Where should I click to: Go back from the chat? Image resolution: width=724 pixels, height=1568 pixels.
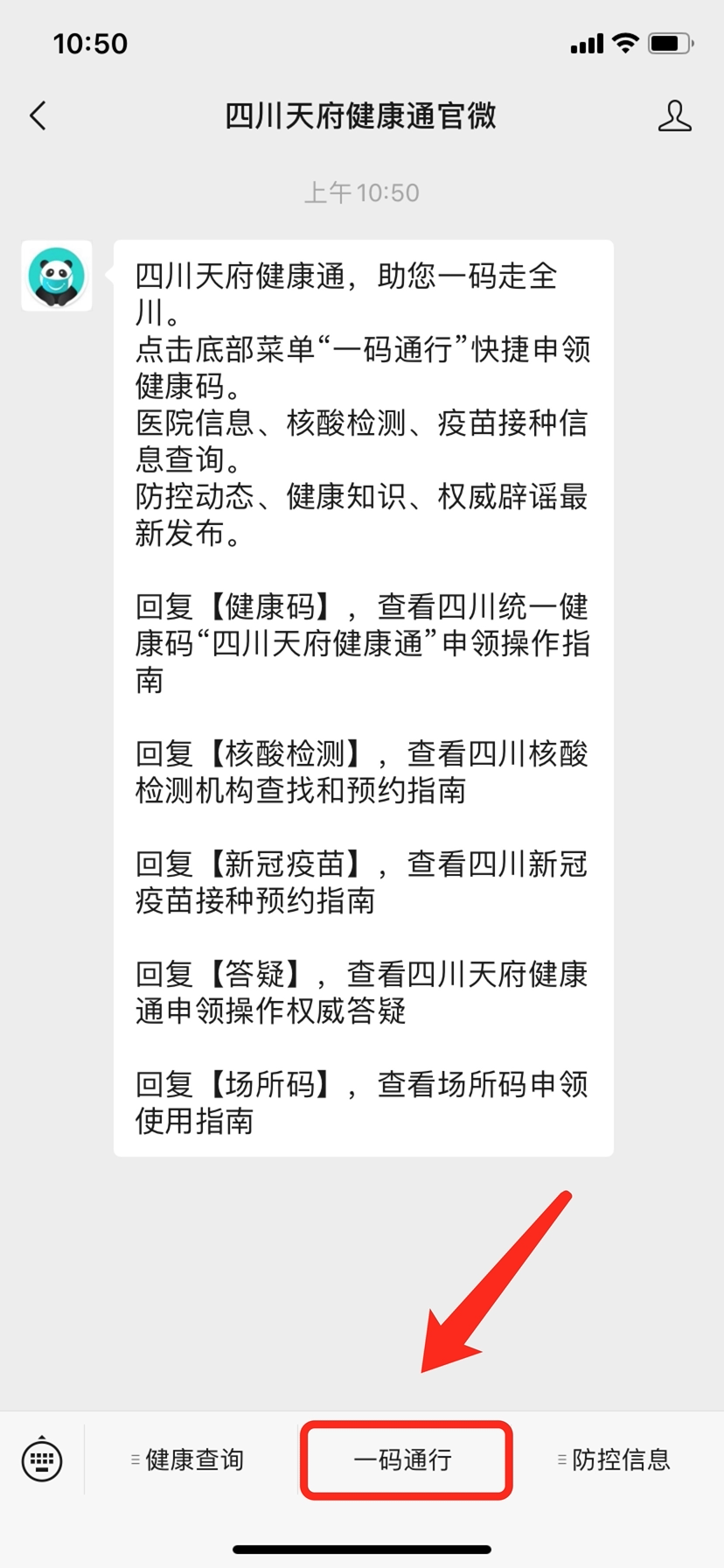[x=38, y=115]
